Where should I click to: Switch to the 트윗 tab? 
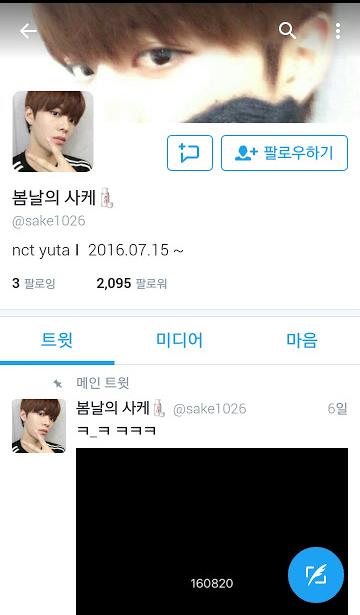pyautogui.click(x=57, y=340)
